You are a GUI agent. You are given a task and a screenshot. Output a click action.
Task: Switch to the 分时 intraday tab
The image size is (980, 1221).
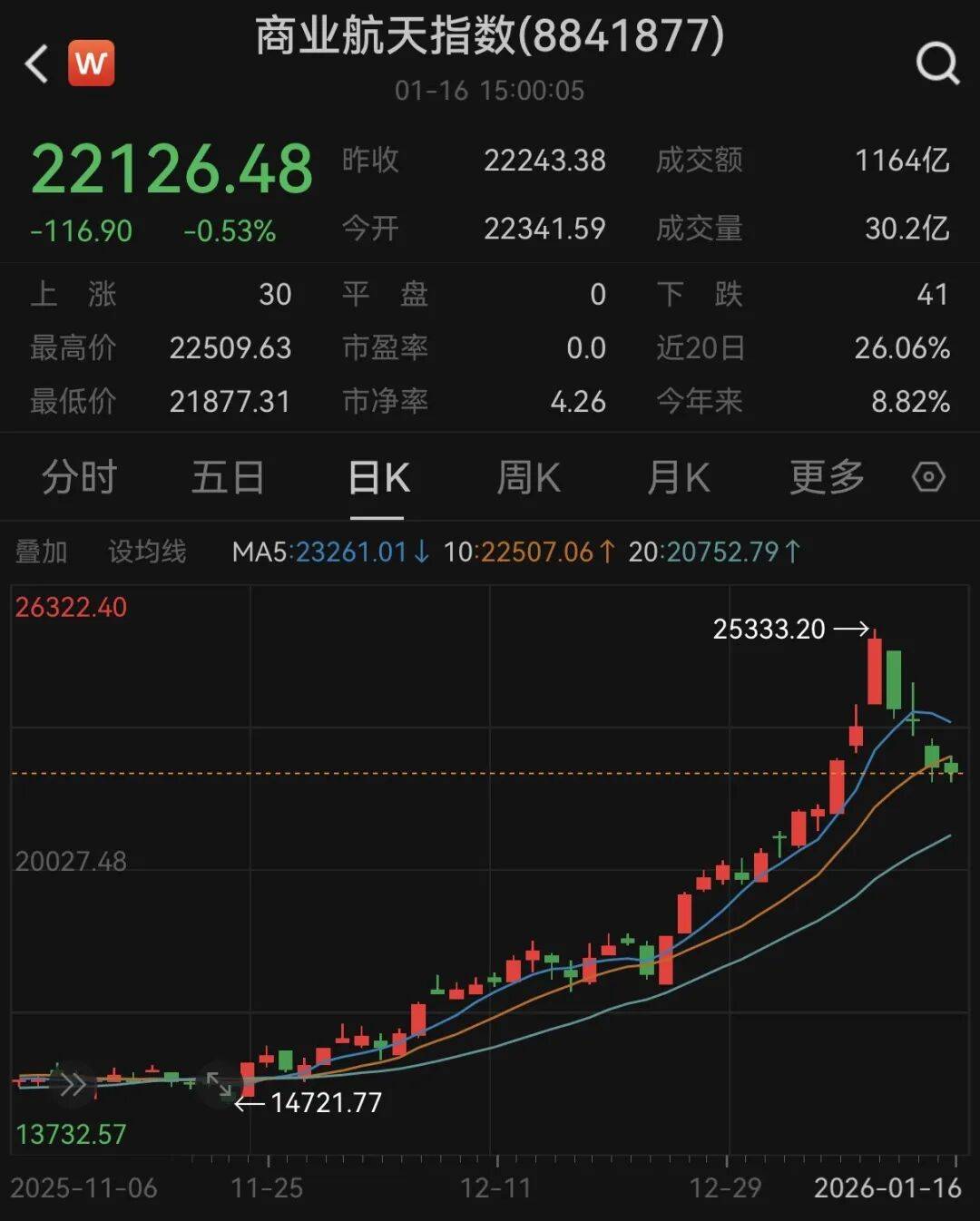[78, 476]
